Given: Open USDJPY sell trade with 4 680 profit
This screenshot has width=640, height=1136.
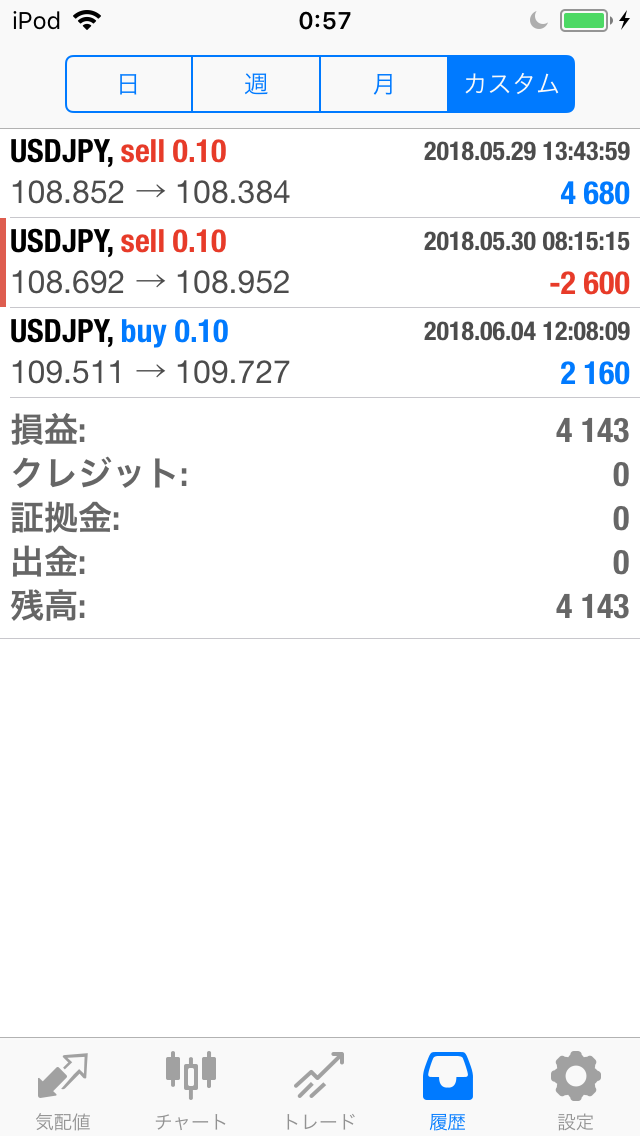Looking at the screenshot, I should (320, 173).
